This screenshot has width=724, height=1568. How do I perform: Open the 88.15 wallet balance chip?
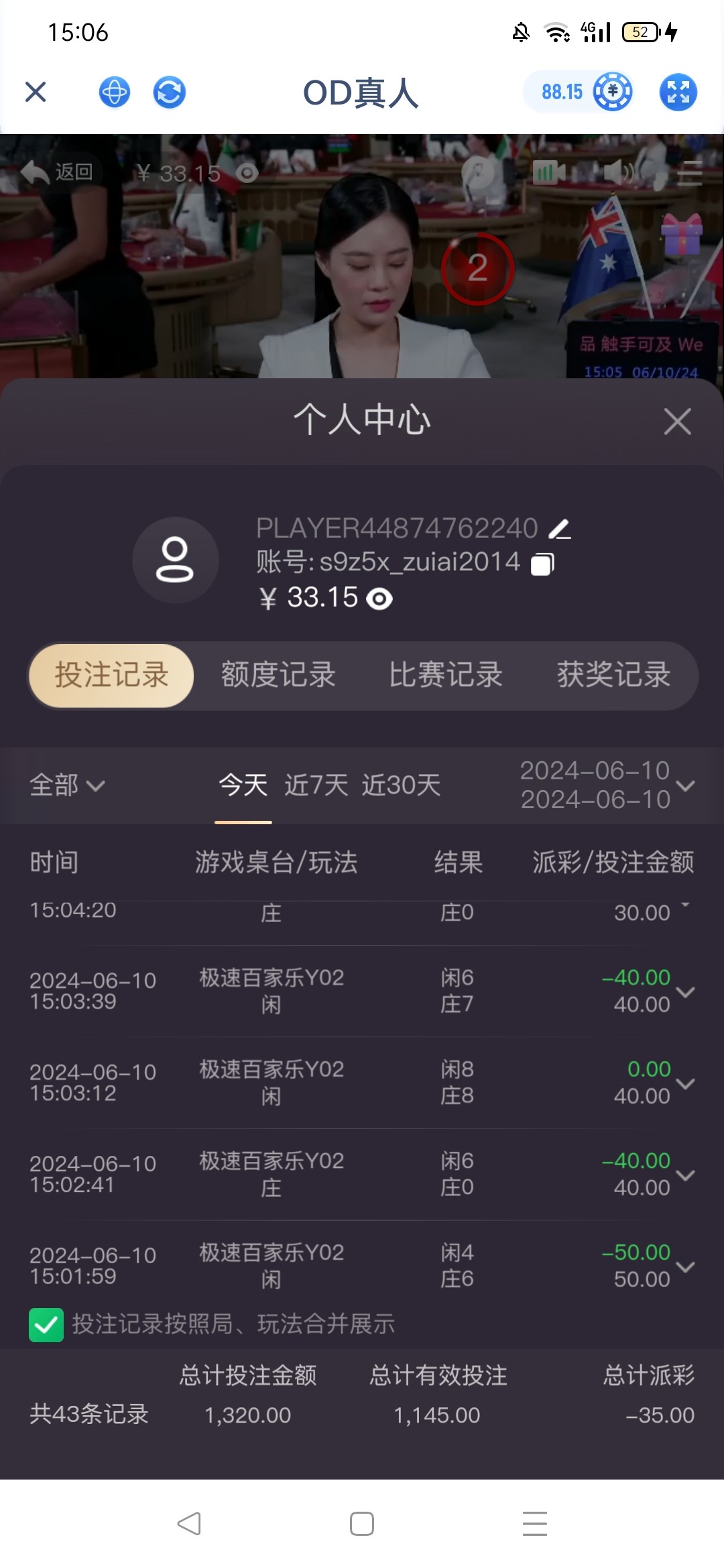tap(578, 92)
